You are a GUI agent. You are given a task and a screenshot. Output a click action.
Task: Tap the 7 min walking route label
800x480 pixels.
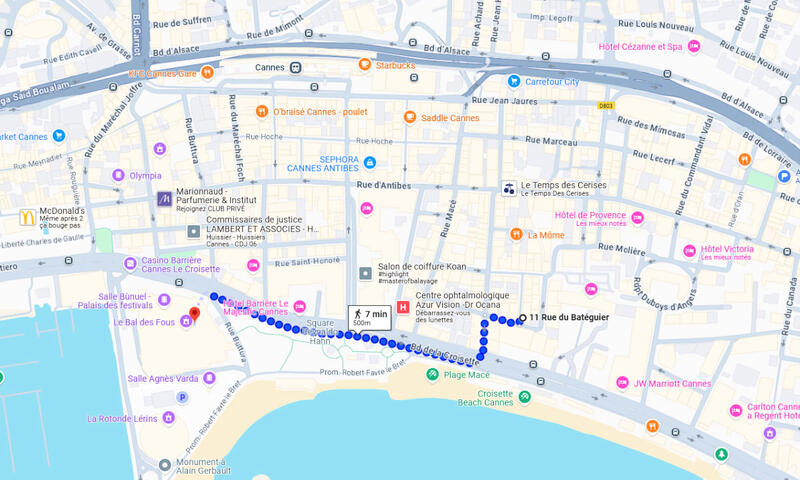368,317
